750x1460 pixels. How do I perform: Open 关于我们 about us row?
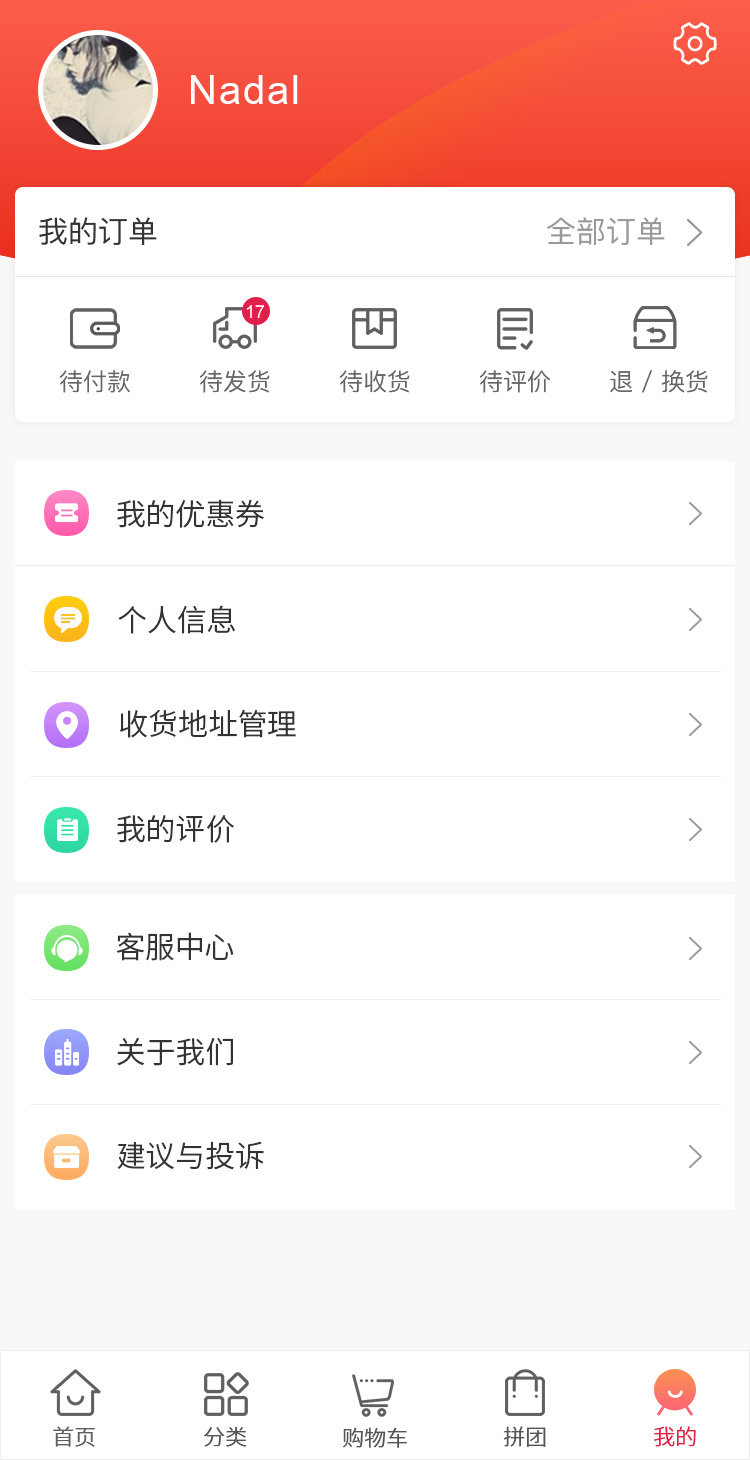coord(375,1052)
